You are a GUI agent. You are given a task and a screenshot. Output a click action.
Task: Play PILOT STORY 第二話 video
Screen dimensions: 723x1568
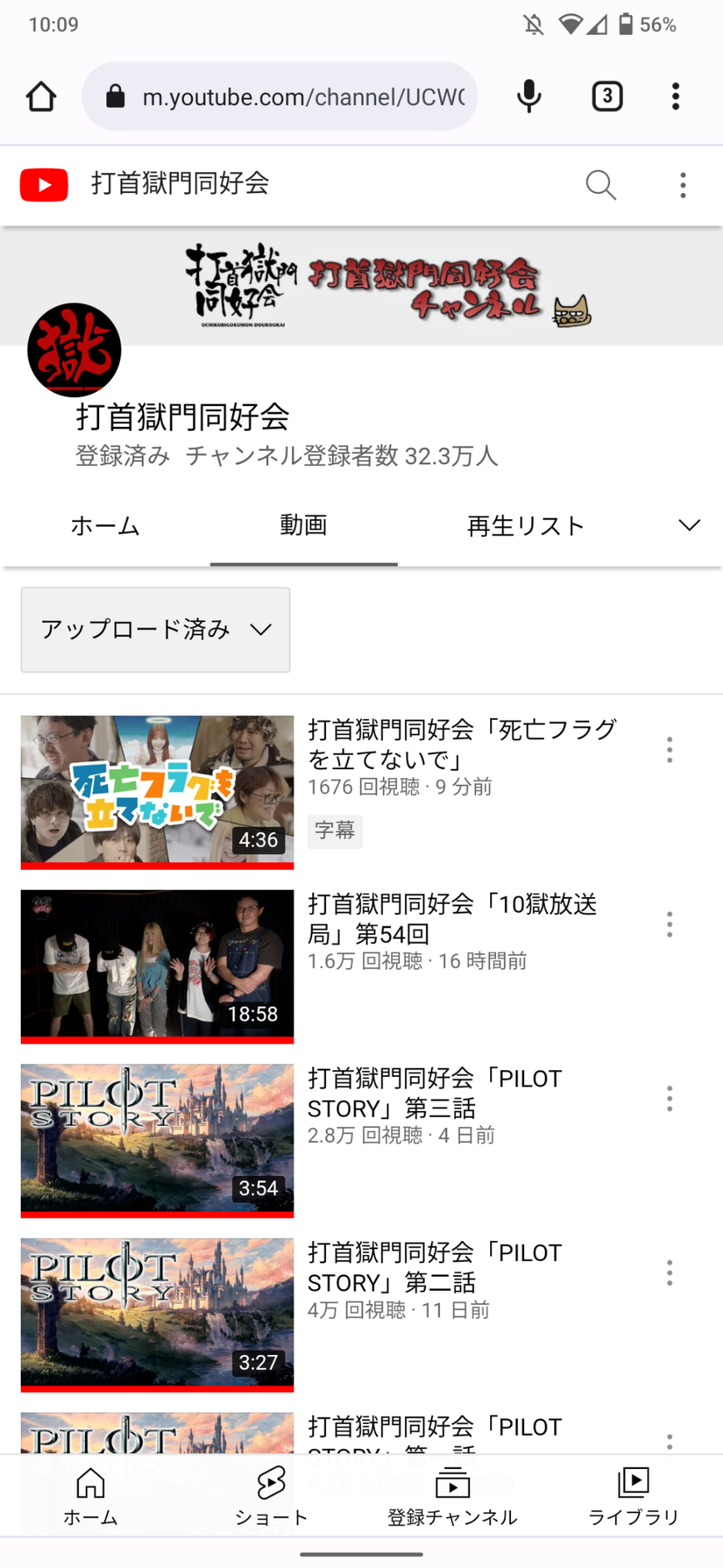coord(157,1313)
